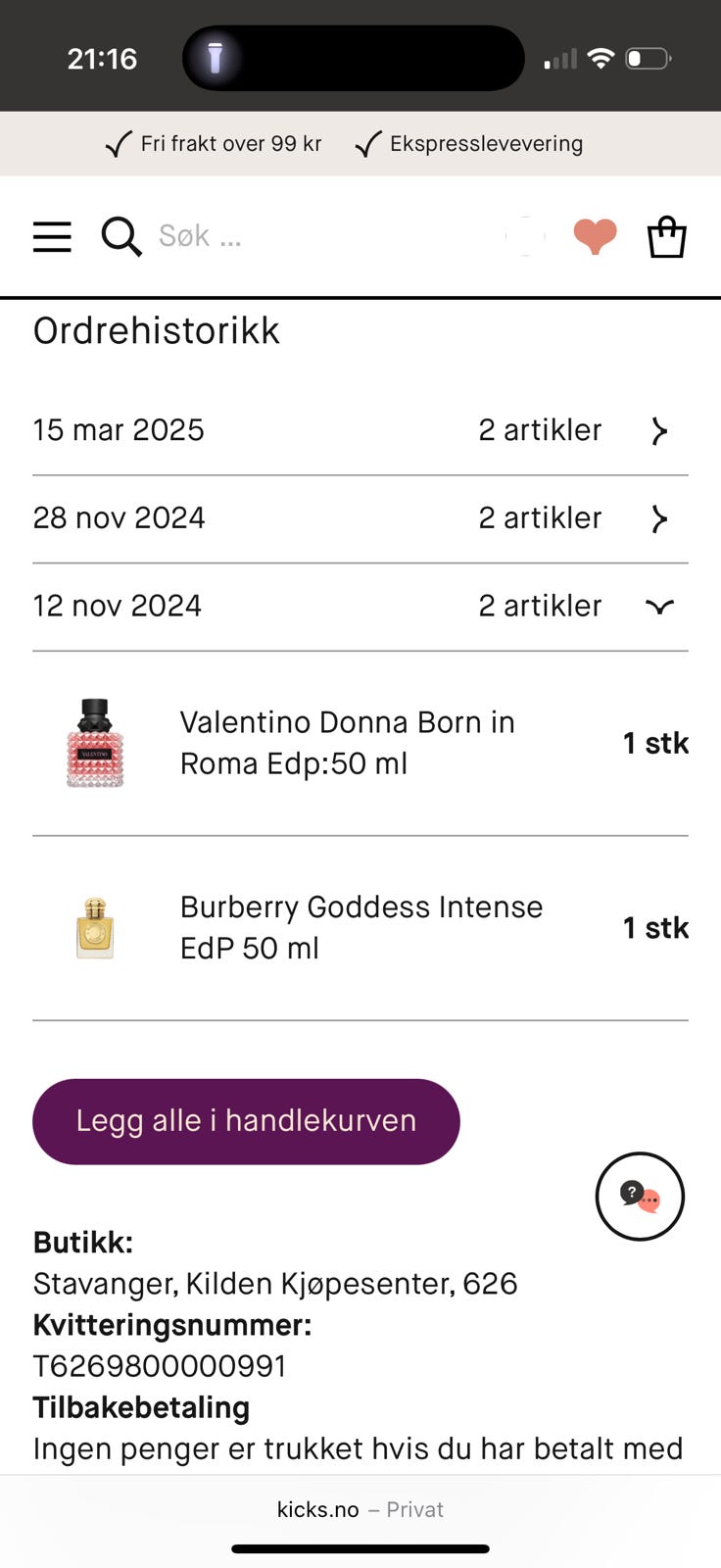The image size is (721, 1568).
Task: Open favorites via the heart icon
Action: (595, 236)
